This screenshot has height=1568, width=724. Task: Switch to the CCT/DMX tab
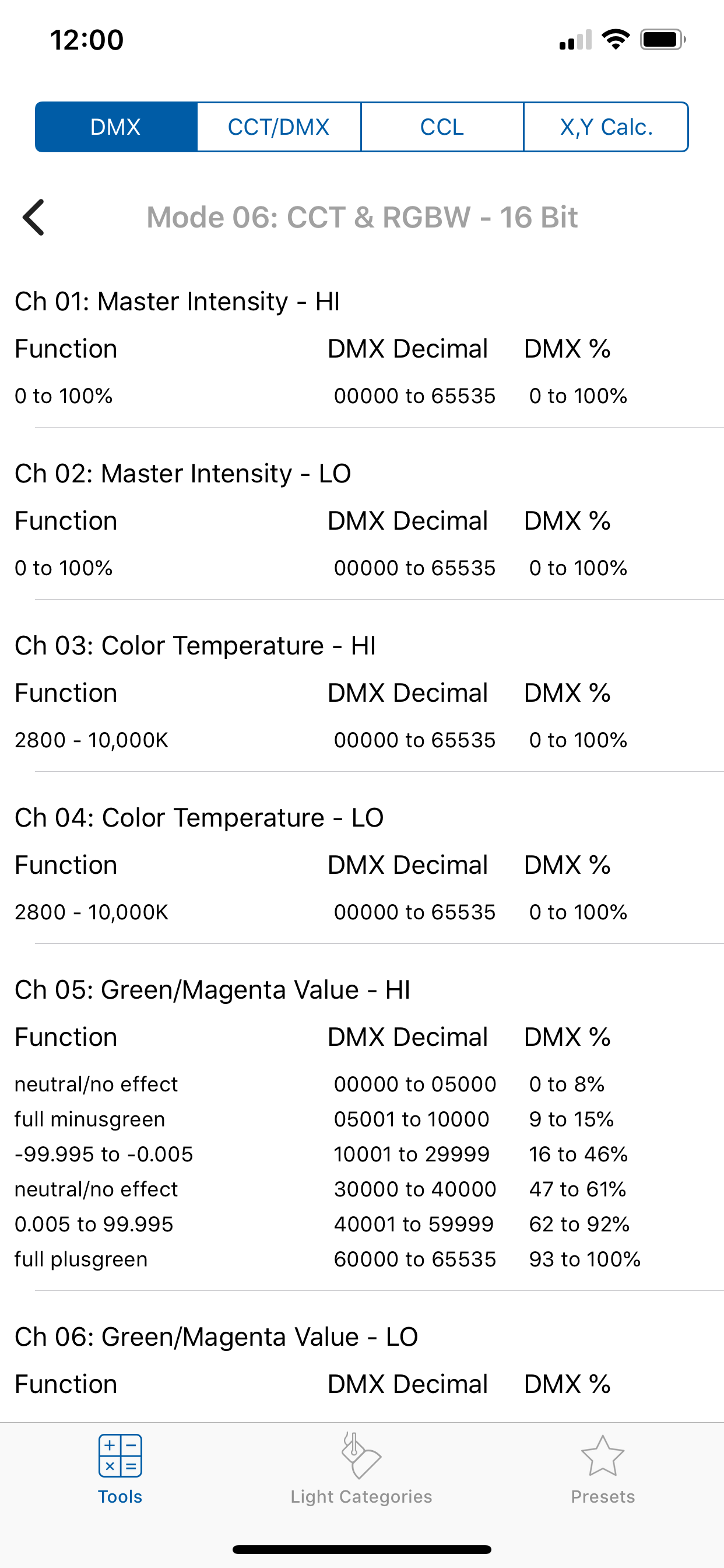click(278, 127)
